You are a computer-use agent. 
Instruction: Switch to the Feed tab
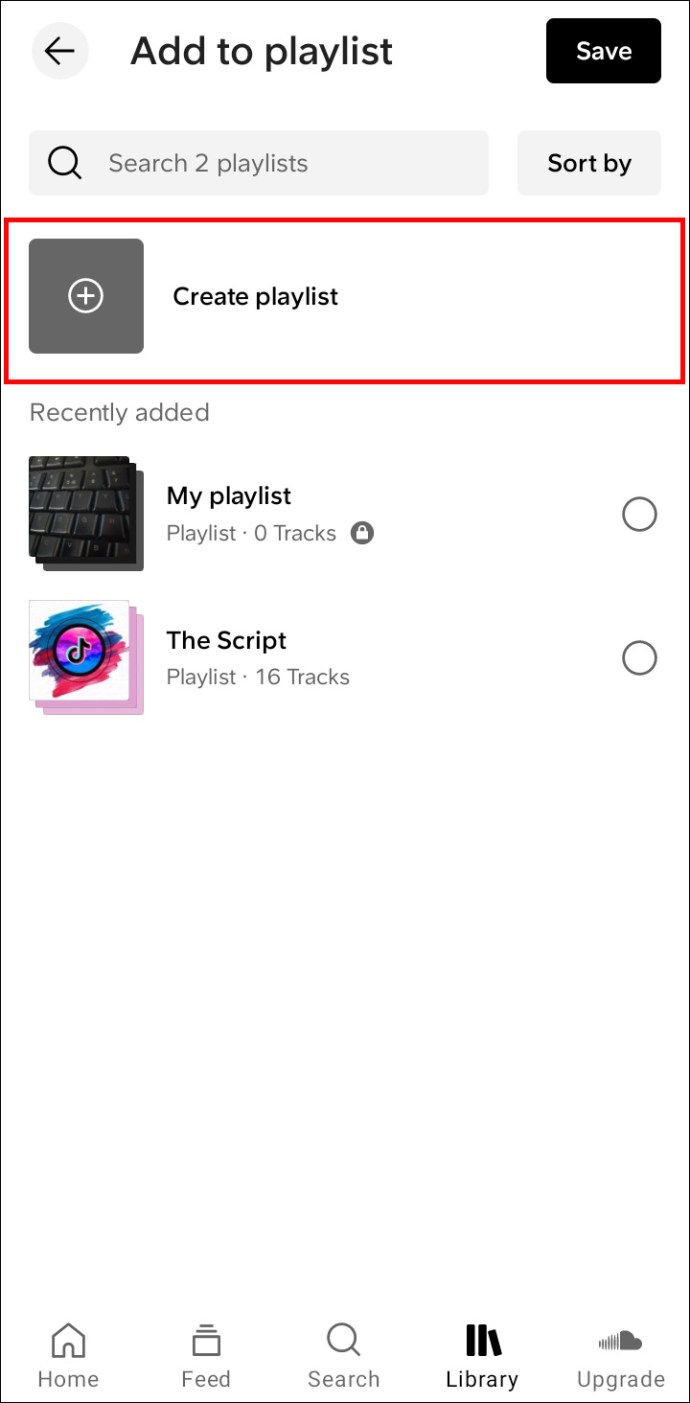(x=206, y=1355)
